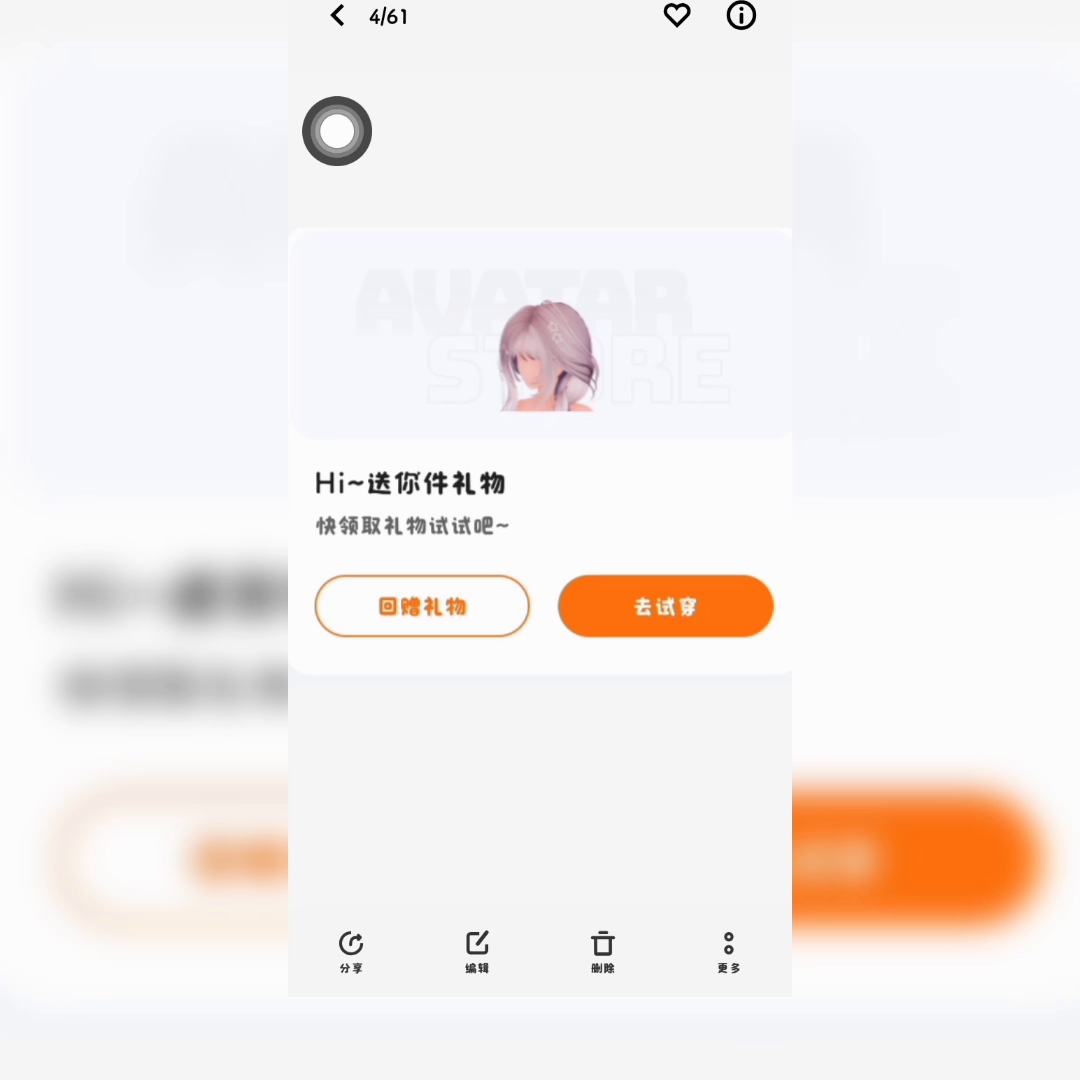1080x1080 pixels.
Task: Open the More options menu
Action: [x=728, y=951]
